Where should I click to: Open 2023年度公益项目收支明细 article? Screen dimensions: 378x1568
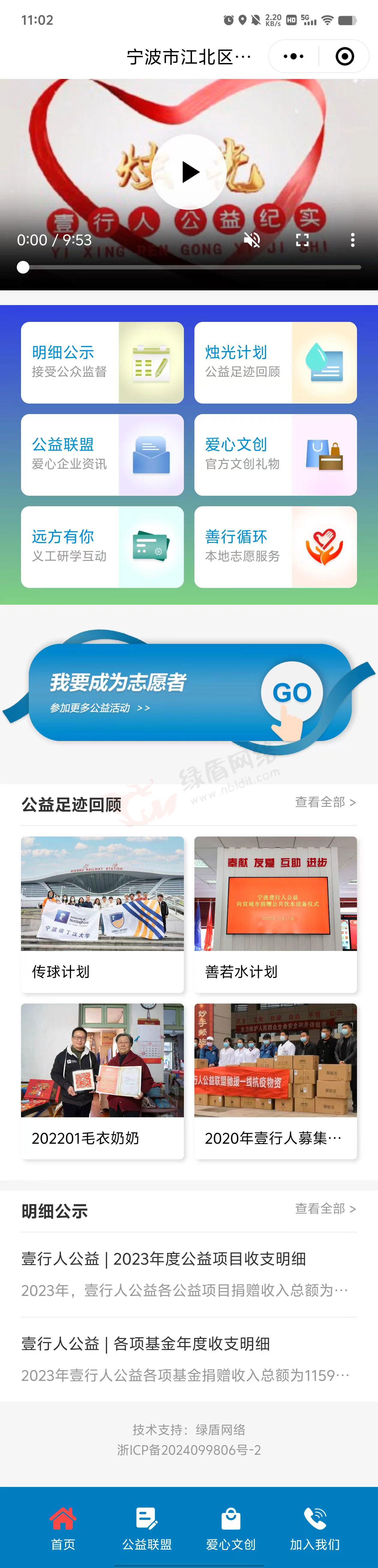(188, 1271)
